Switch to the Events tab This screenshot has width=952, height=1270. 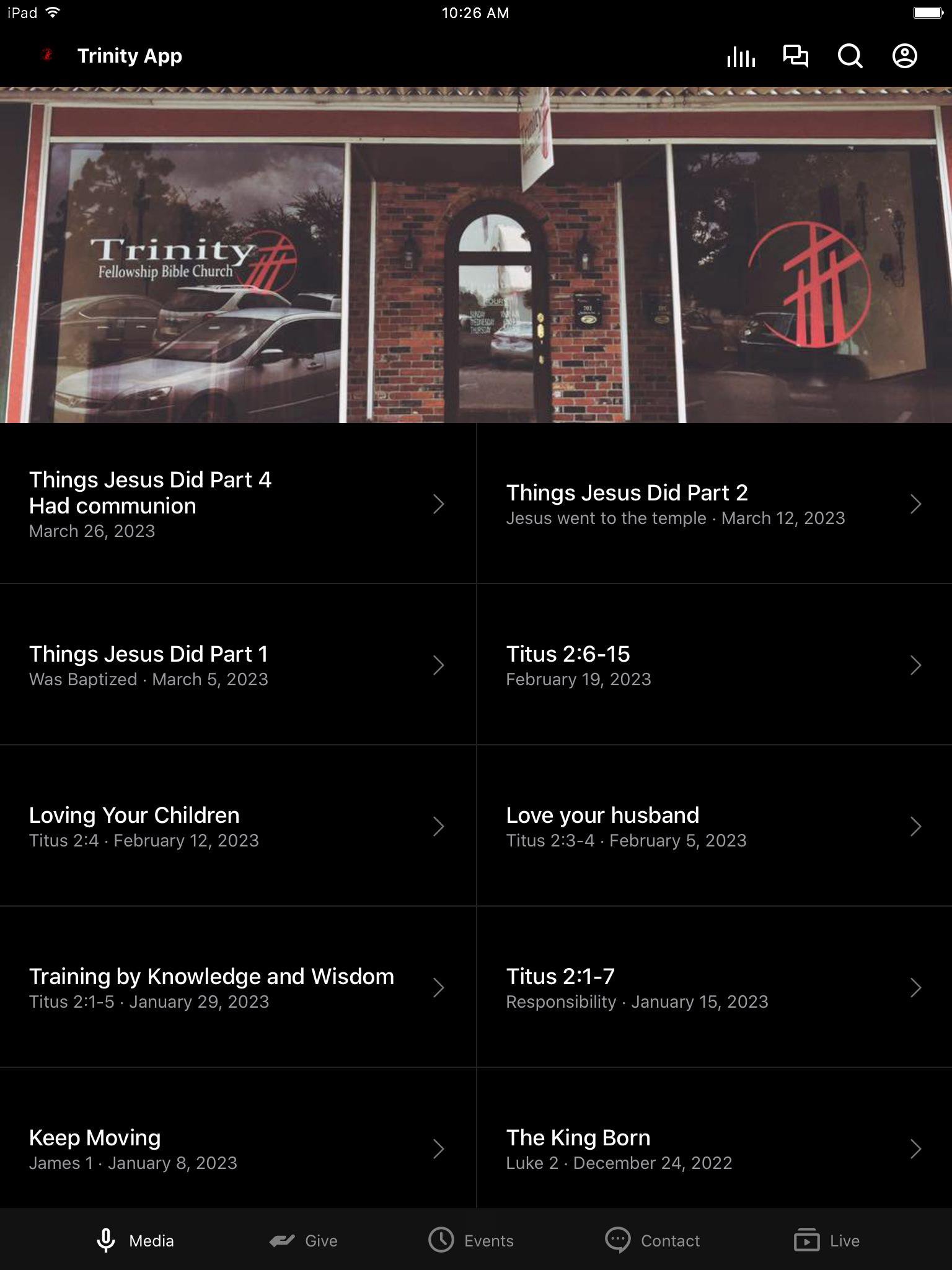click(471, 1240)
